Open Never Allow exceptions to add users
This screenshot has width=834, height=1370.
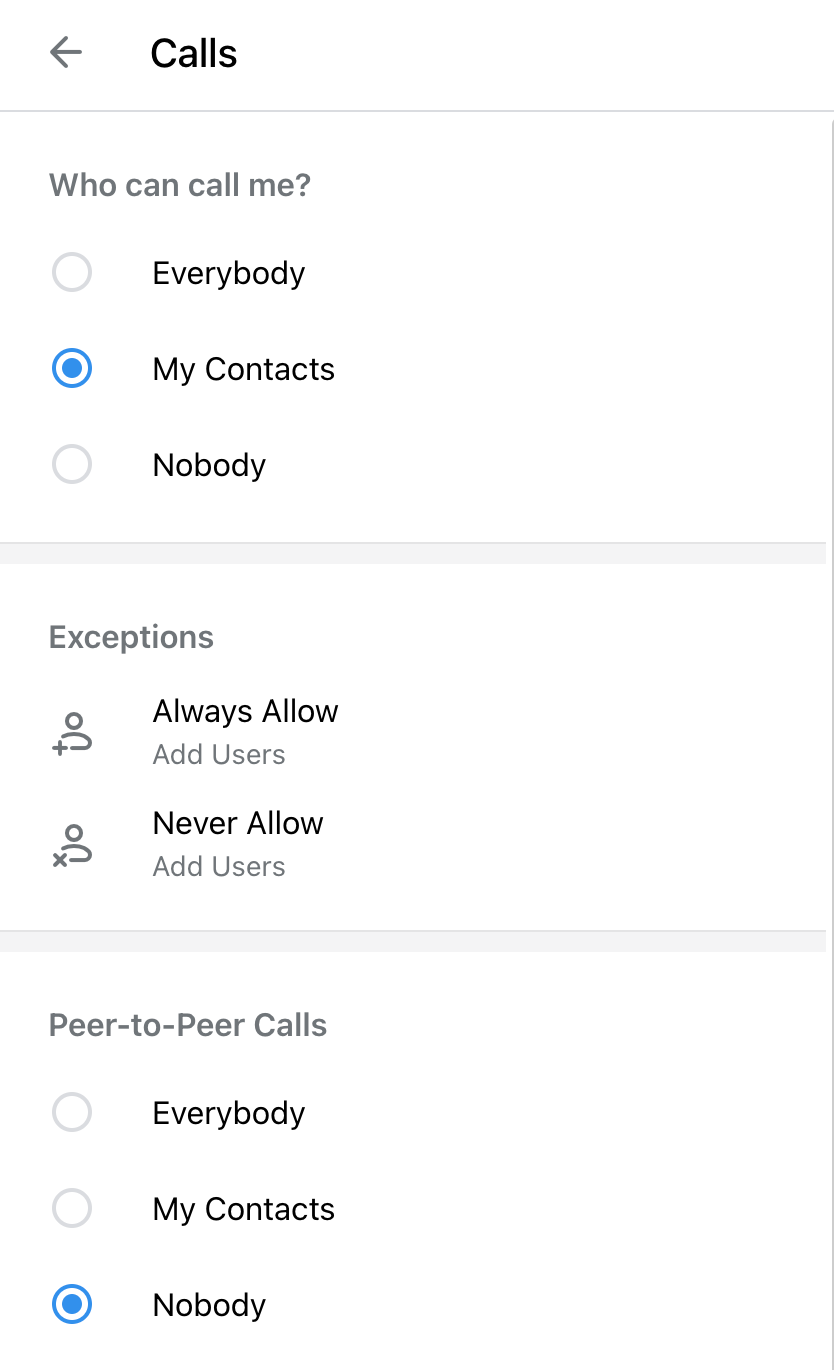coord(238,843)
